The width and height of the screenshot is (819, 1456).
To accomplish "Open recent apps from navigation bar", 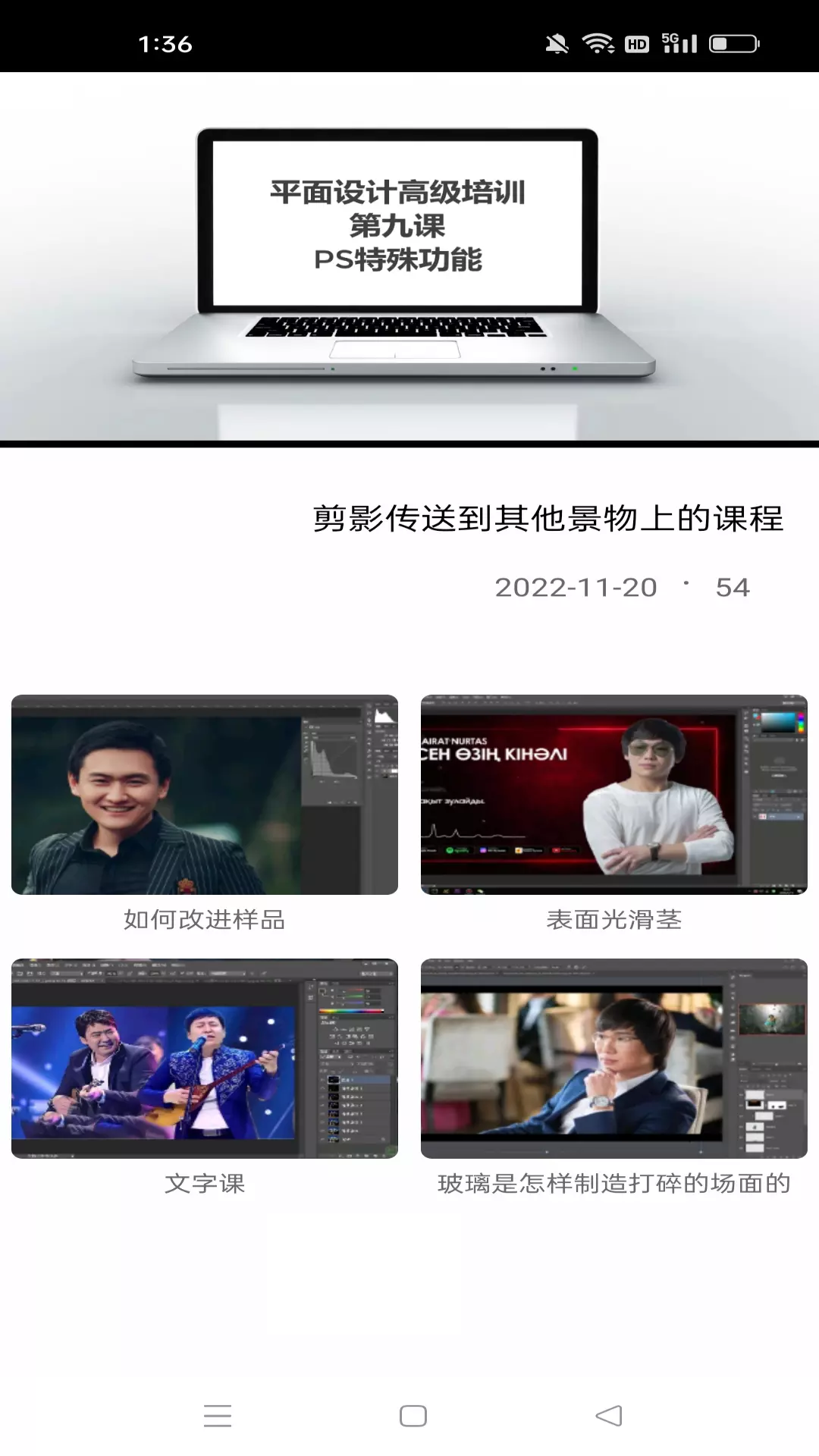I will (218, 1416).
